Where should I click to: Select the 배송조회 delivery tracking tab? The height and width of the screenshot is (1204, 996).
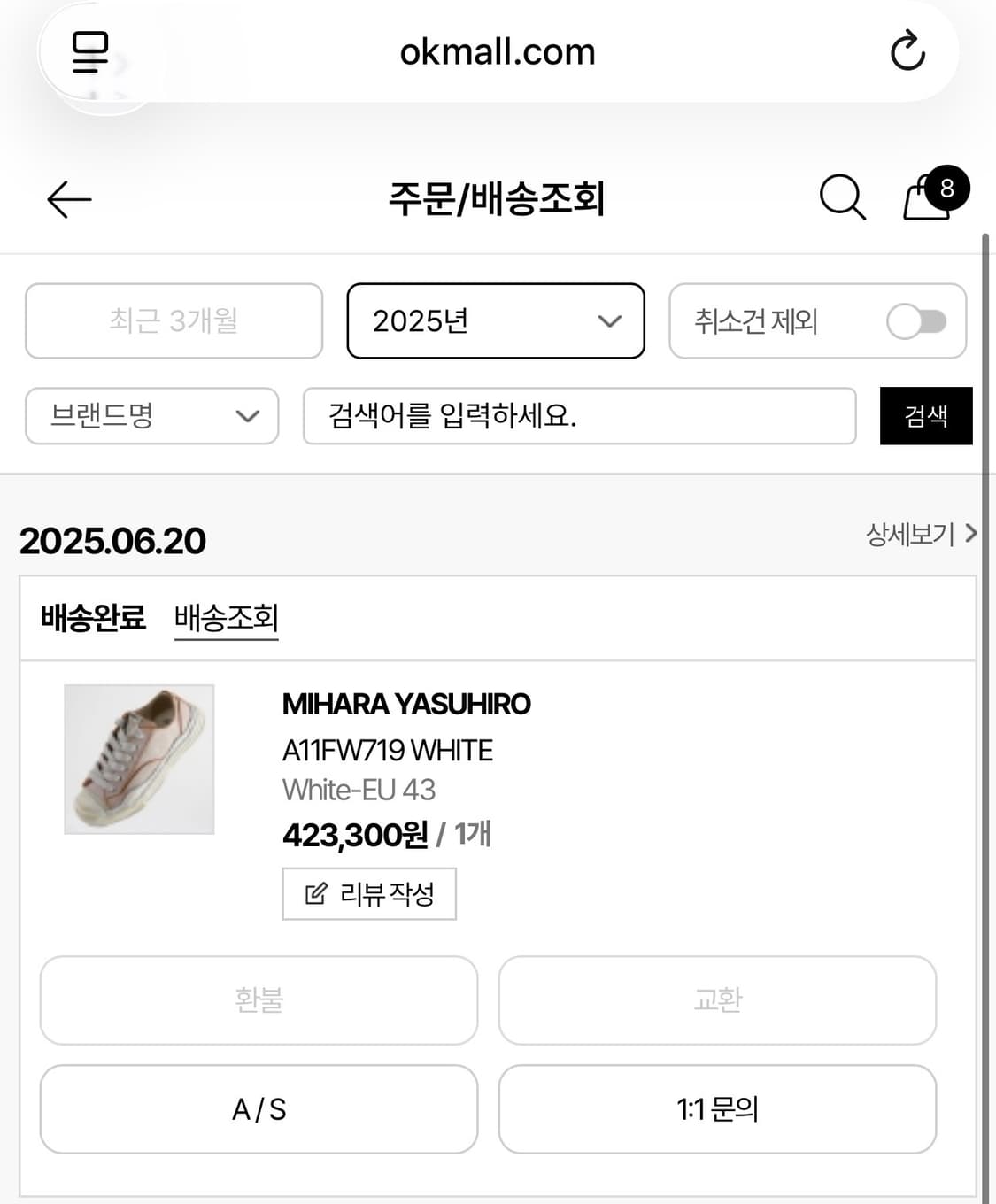226,619
